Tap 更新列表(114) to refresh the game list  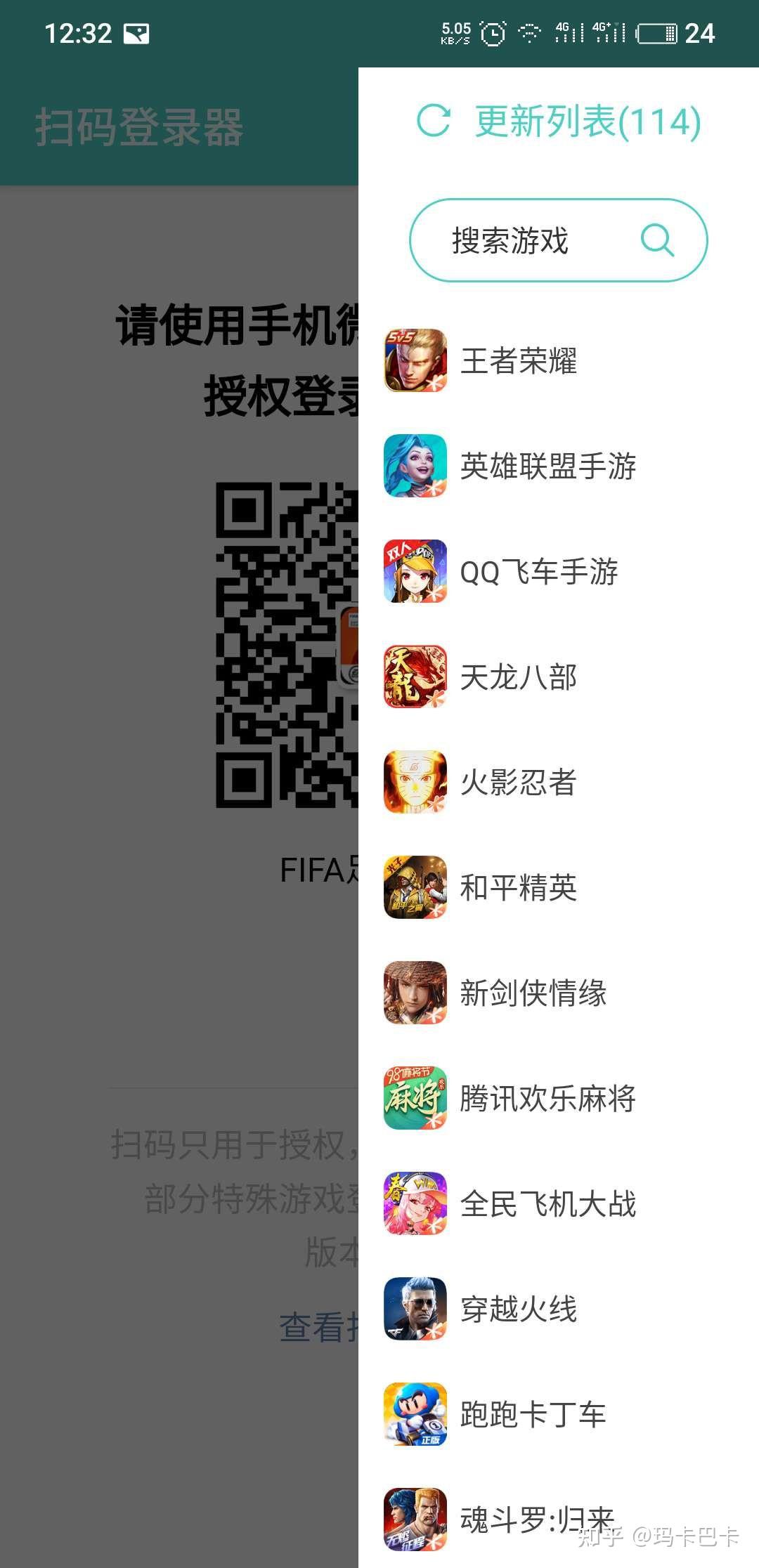[x=559, y=122]
